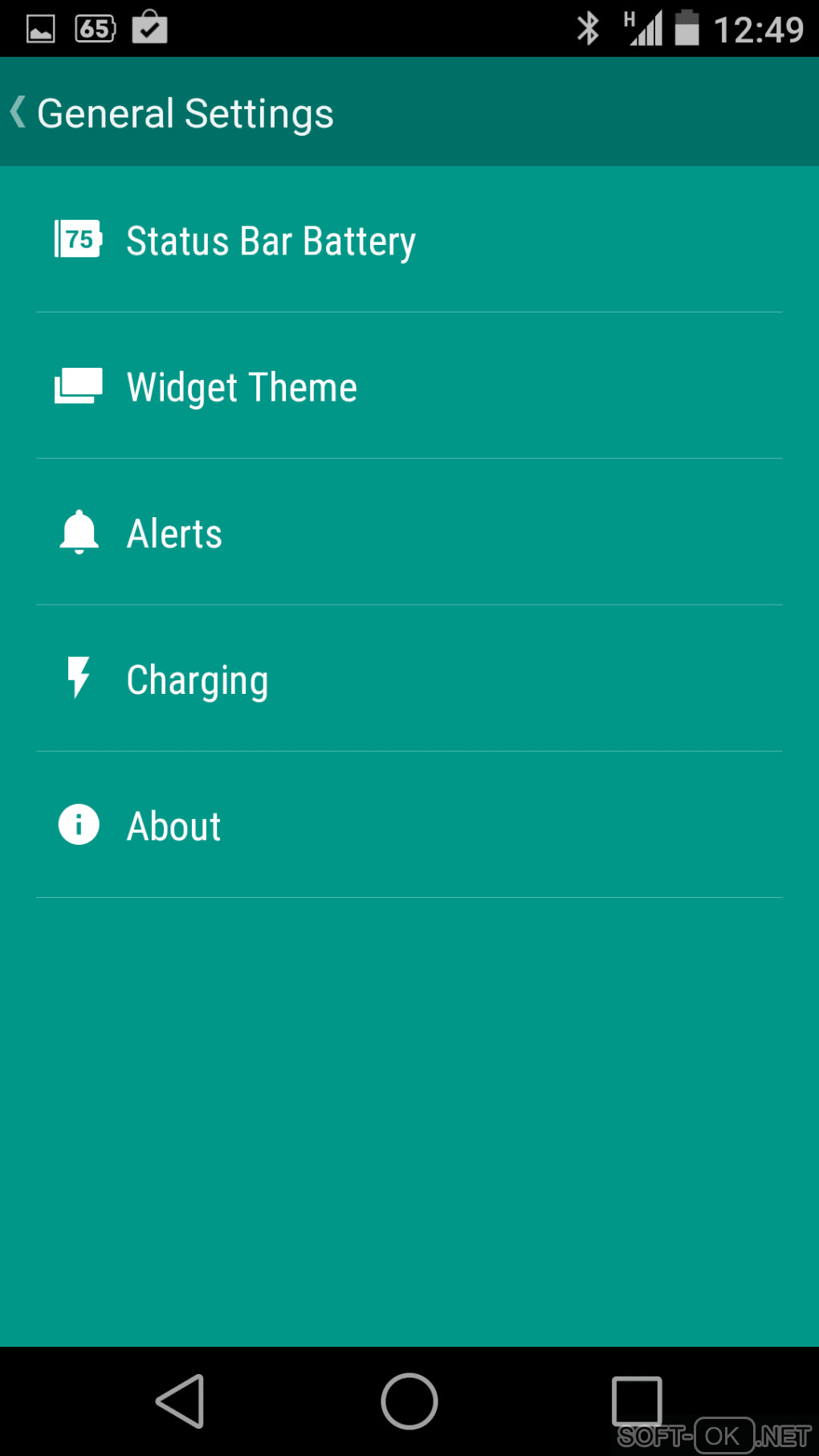This screenshot has height=1456, width=819.
Task: Open Alerts settings
Action: [174, 533]
